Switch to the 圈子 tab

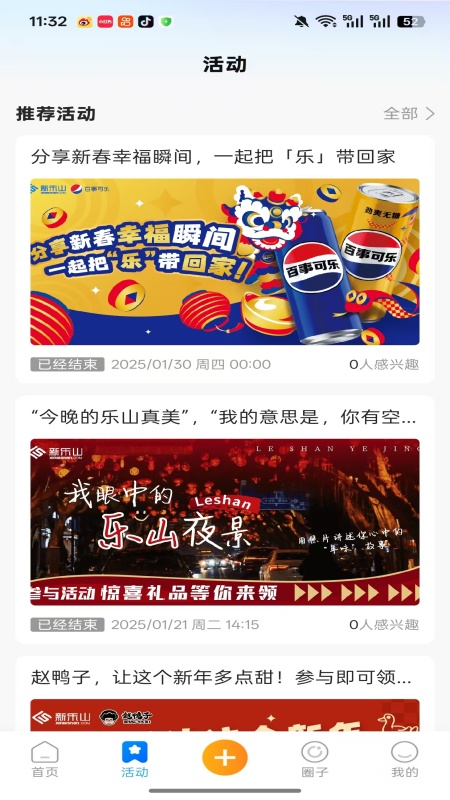tap(315, 760)
